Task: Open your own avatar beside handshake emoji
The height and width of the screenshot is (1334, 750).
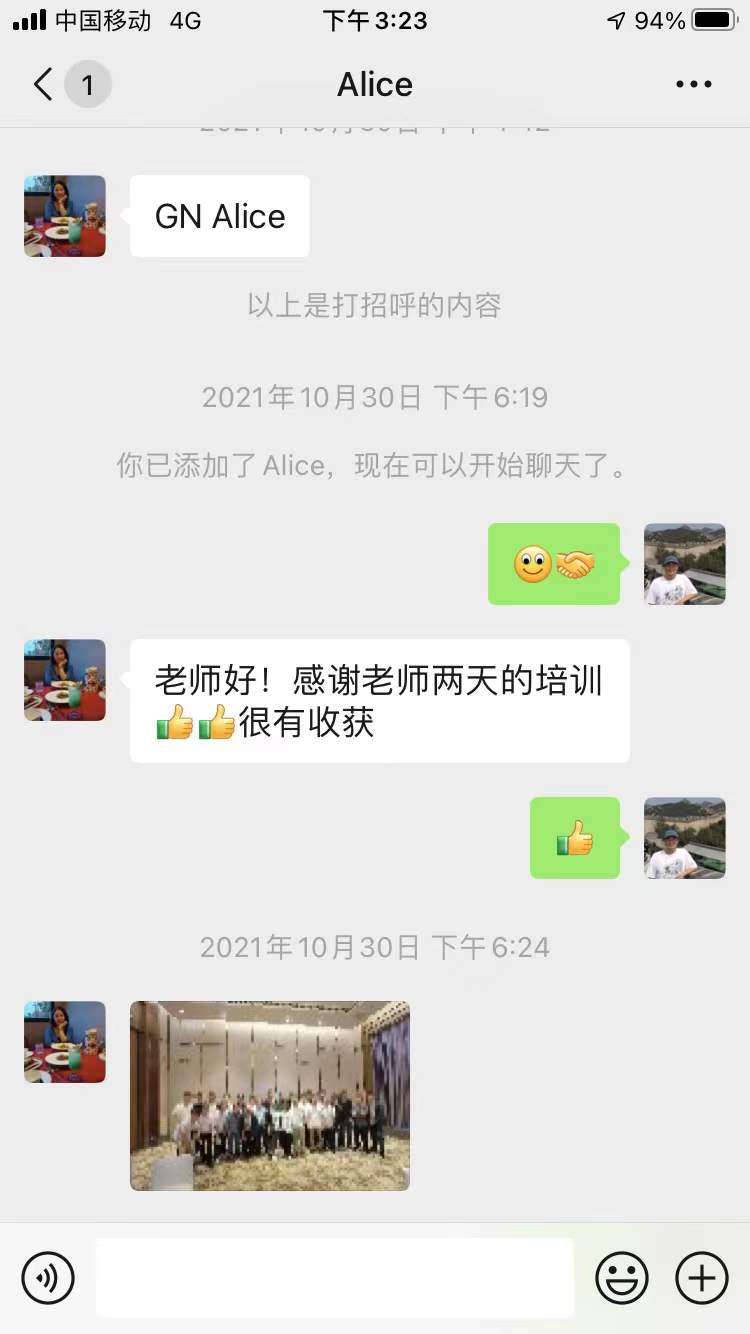Action: (x=684, y=564)
